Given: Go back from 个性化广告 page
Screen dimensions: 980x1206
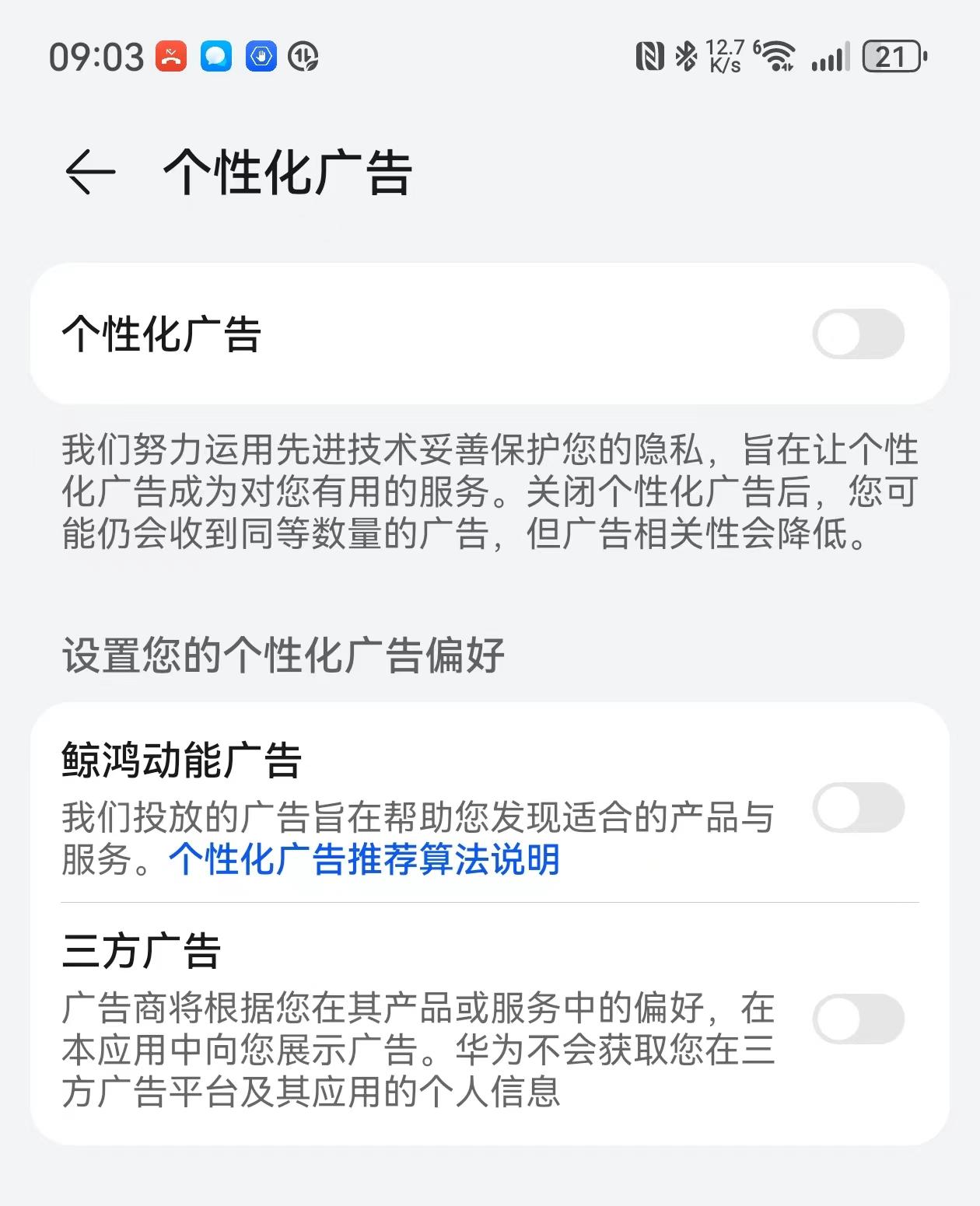Looking at the screenshot, I should pos(90,171).
